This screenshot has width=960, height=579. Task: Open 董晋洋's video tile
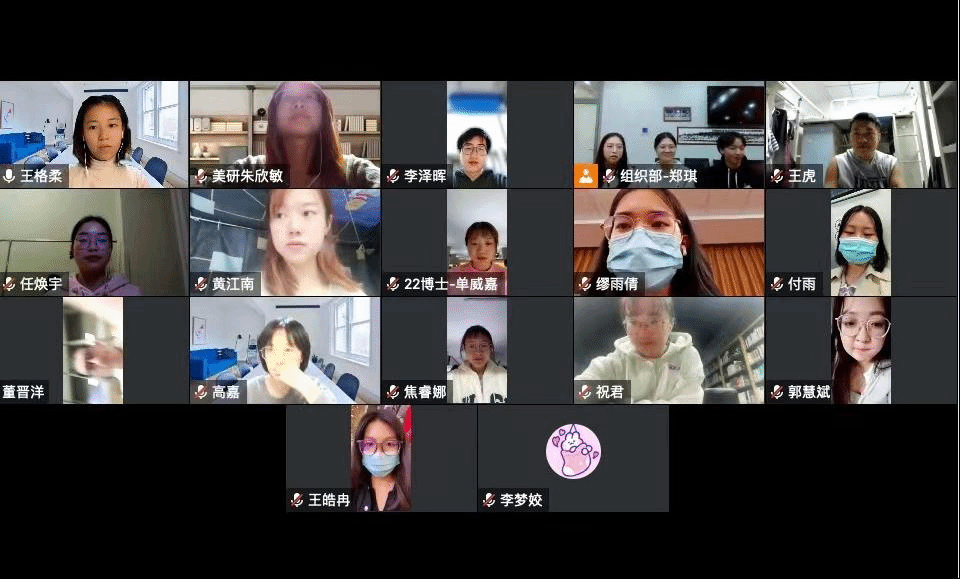tap(94, 348)
